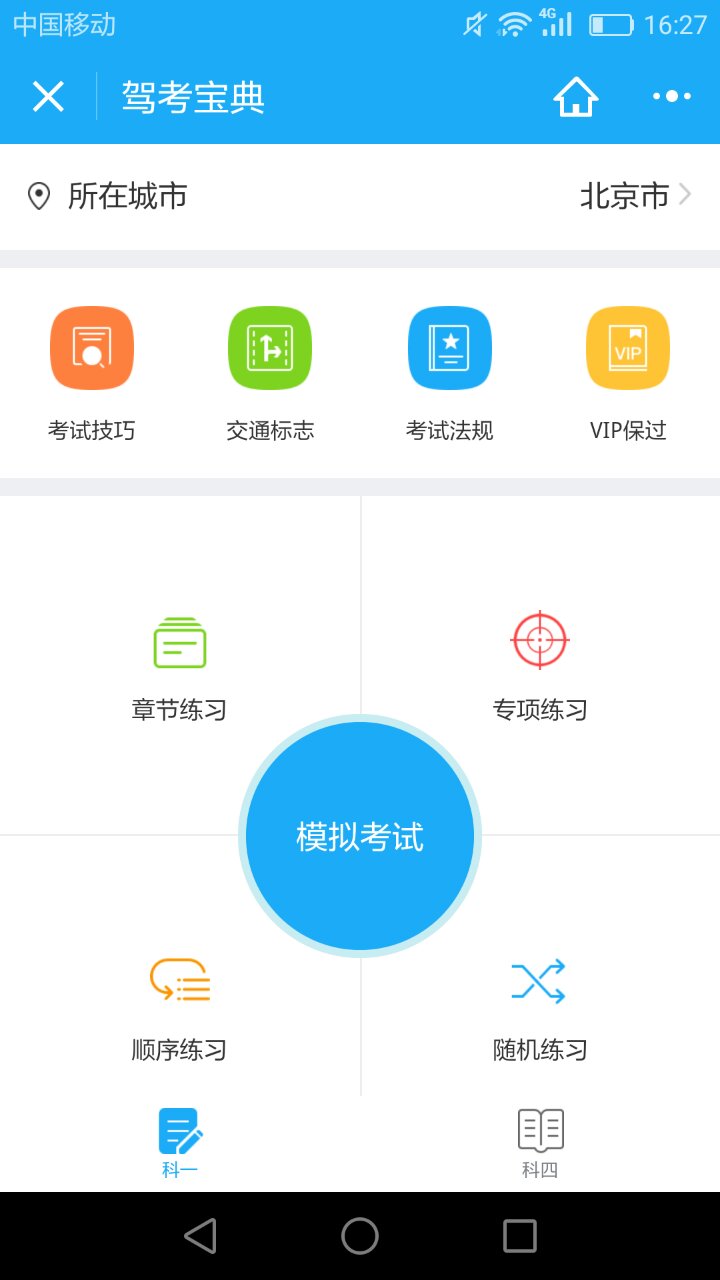
Task: Go to the home icon in the top bar
Action: [x=576, y=97]
